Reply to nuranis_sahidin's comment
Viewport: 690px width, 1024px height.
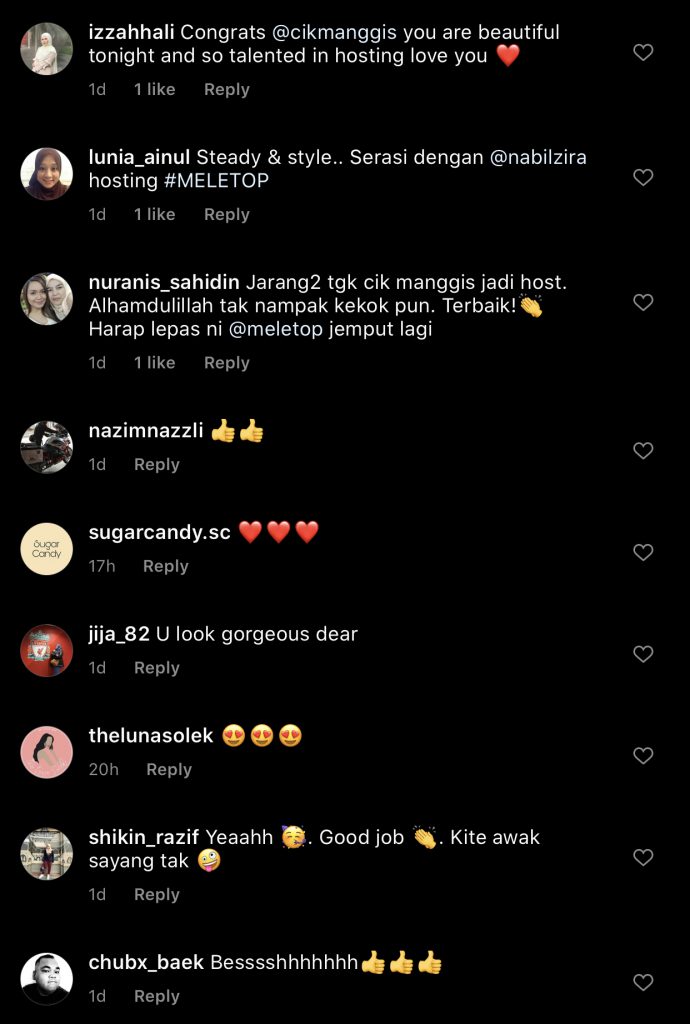226,363
